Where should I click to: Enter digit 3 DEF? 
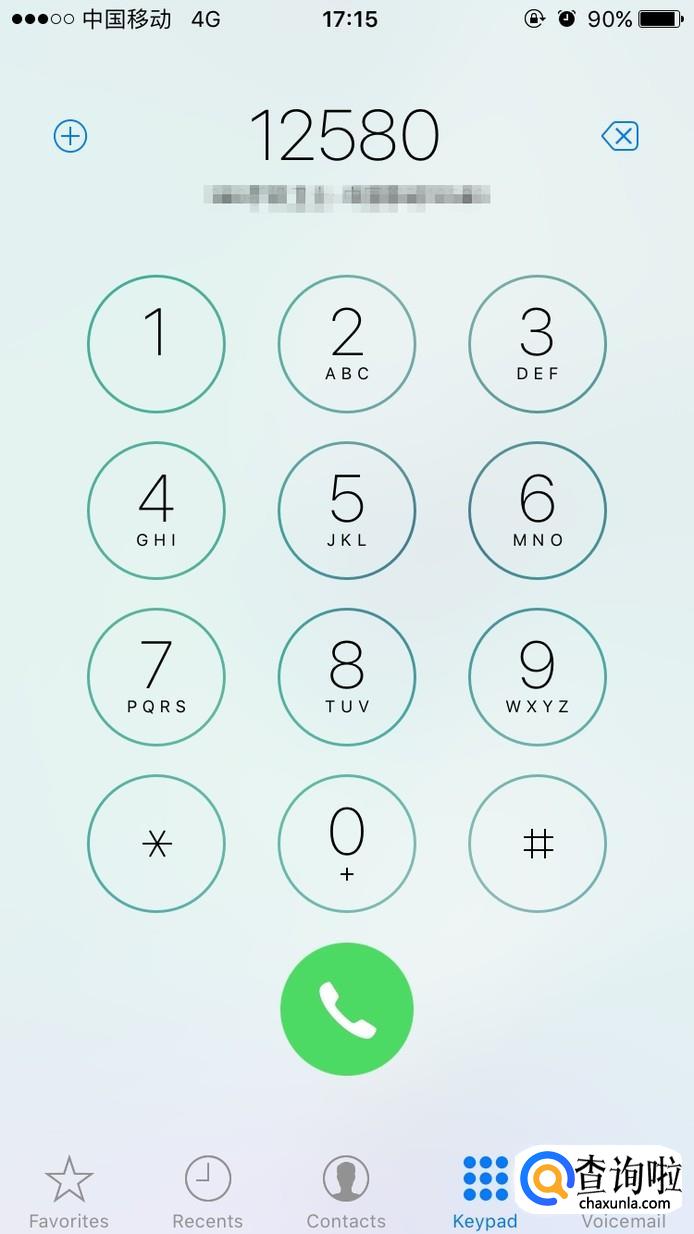pos(537,344)
